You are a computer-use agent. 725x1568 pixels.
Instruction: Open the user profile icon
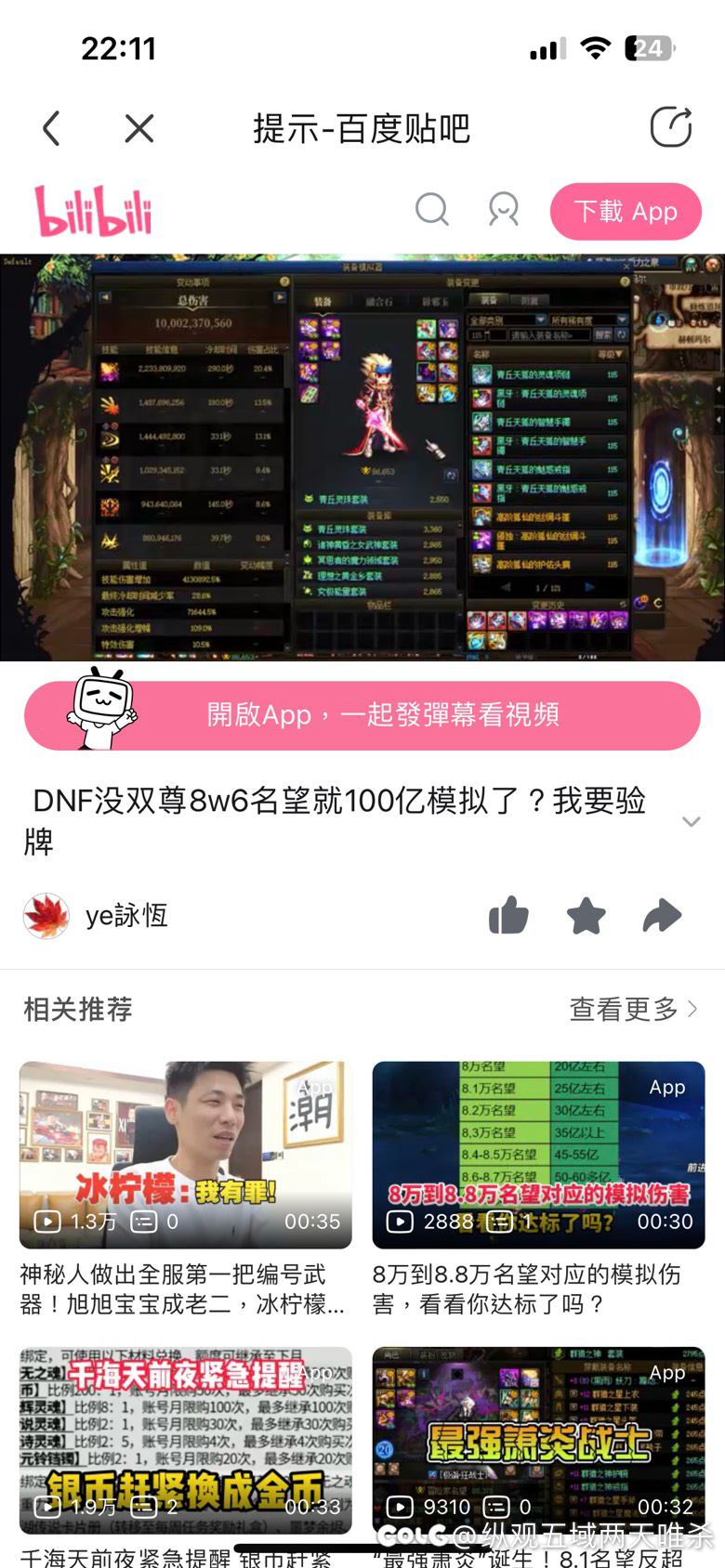tap(503, 210)
